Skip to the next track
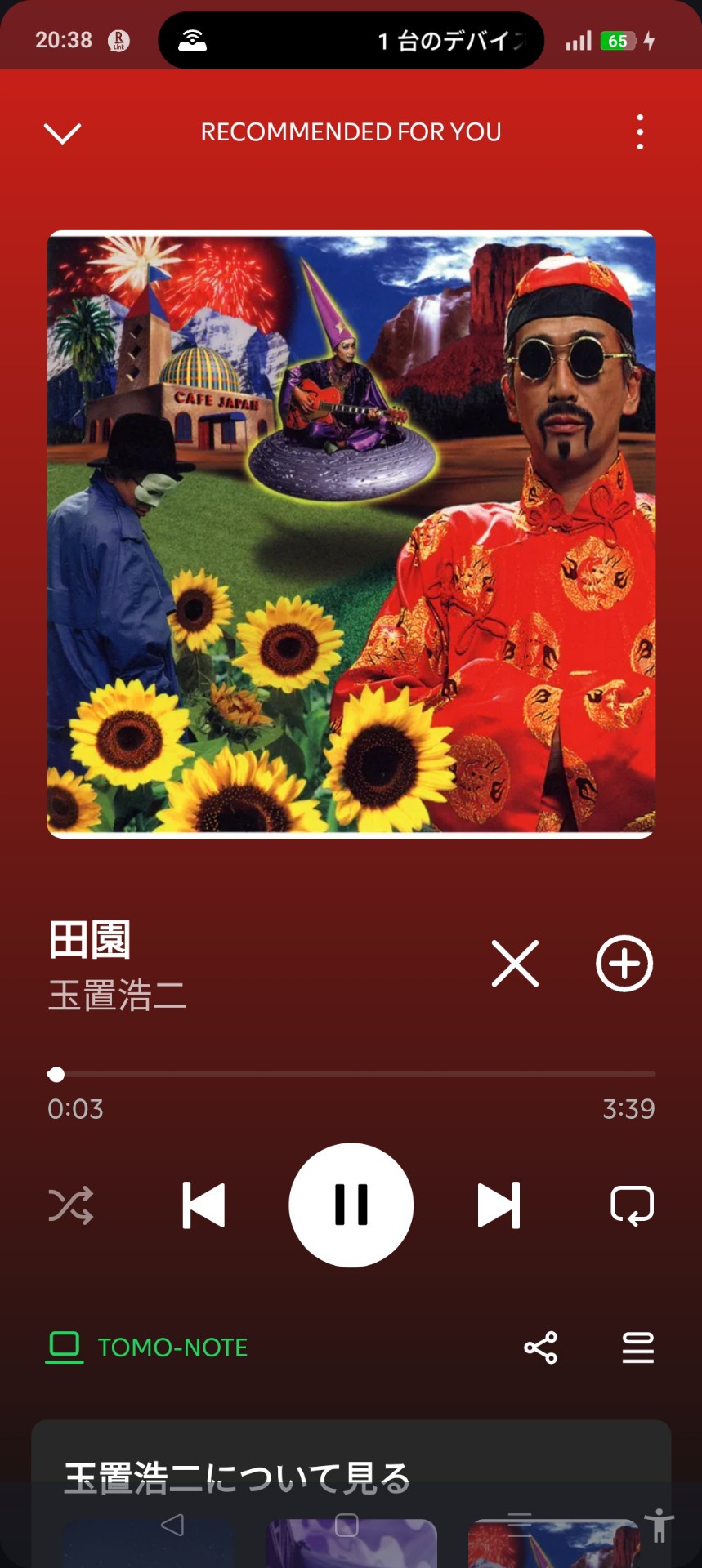 pos(499,1205)
